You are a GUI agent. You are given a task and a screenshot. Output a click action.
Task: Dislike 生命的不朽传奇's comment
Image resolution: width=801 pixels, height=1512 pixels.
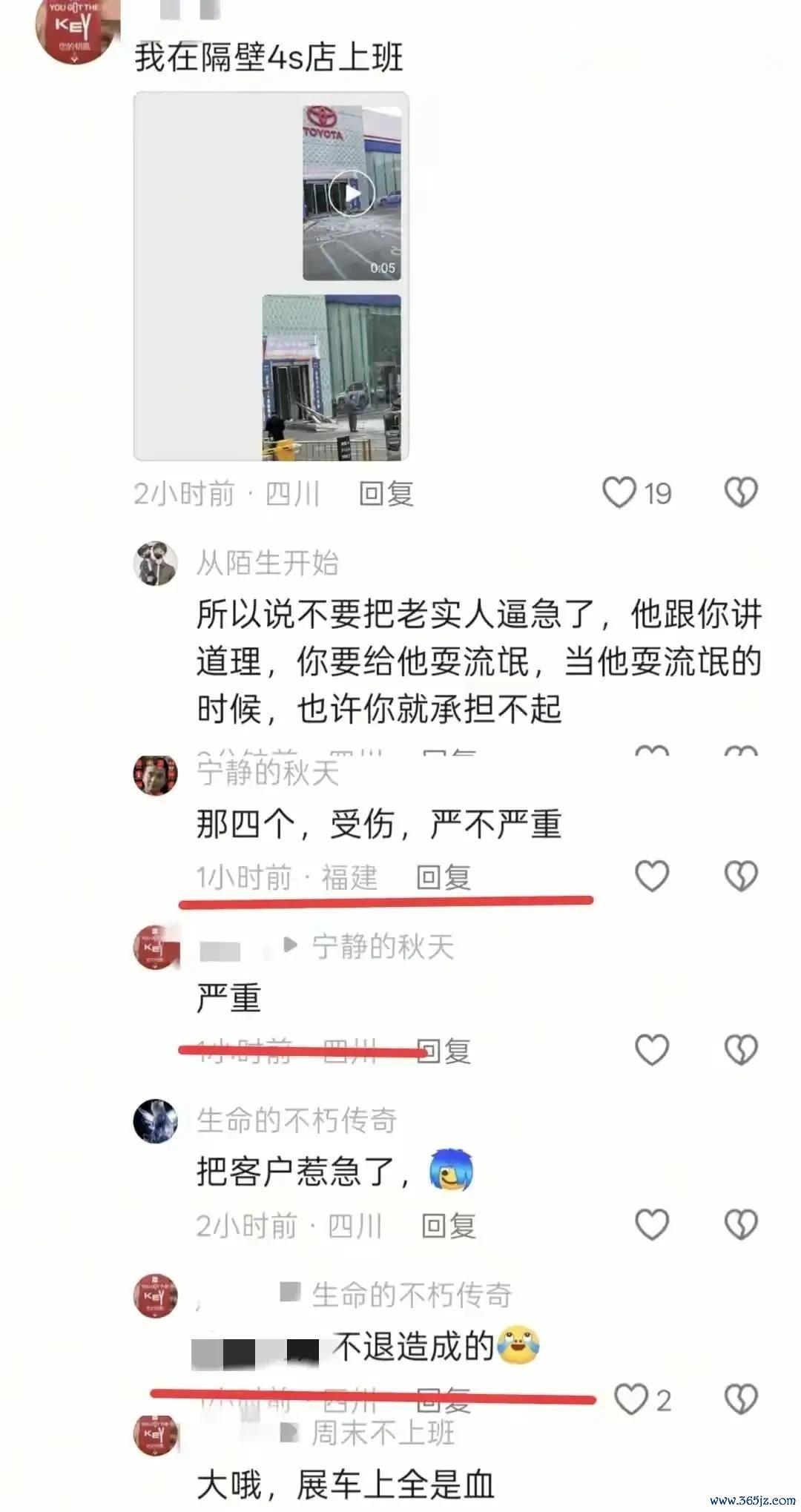coord(741,1224)
